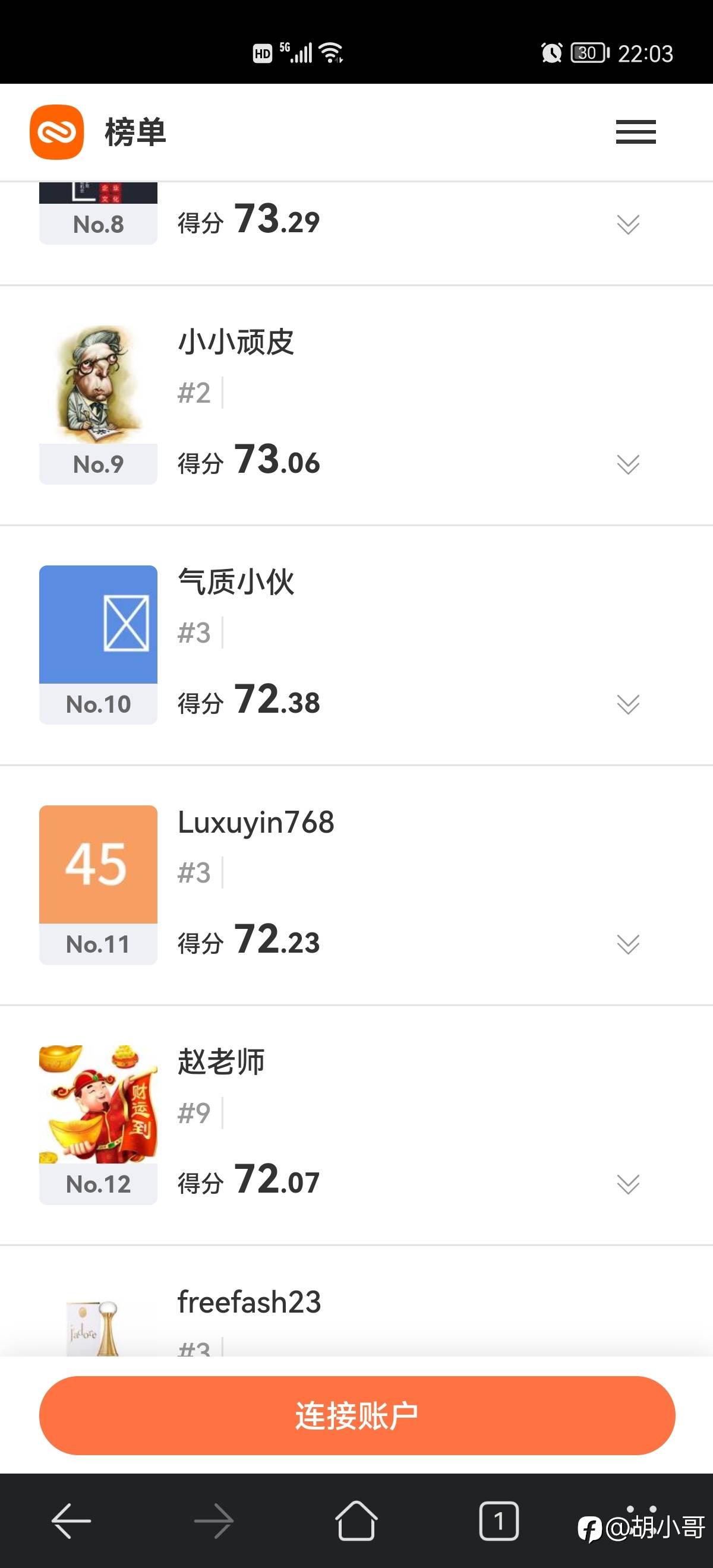Go back with the browser back arrow
Viewport: 713px width, 1568px height.
point(71,1520)
